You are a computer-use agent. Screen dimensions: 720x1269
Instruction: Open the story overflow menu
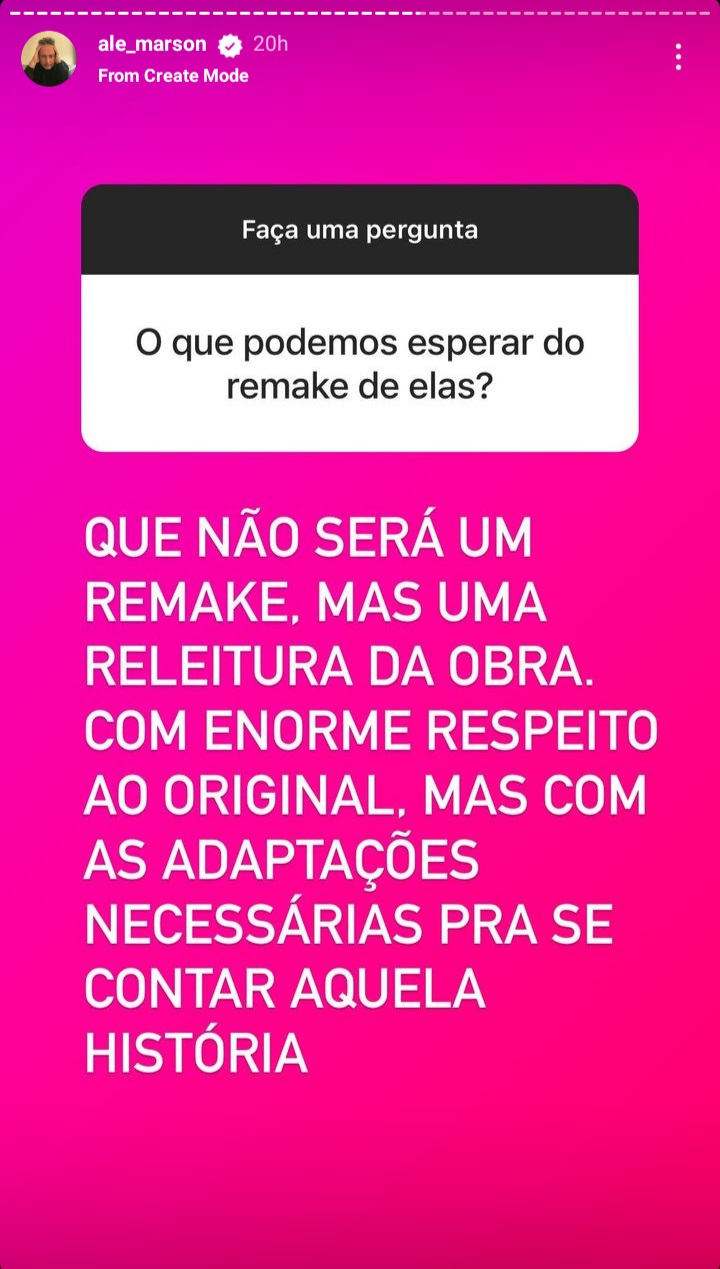pos(678,57)
